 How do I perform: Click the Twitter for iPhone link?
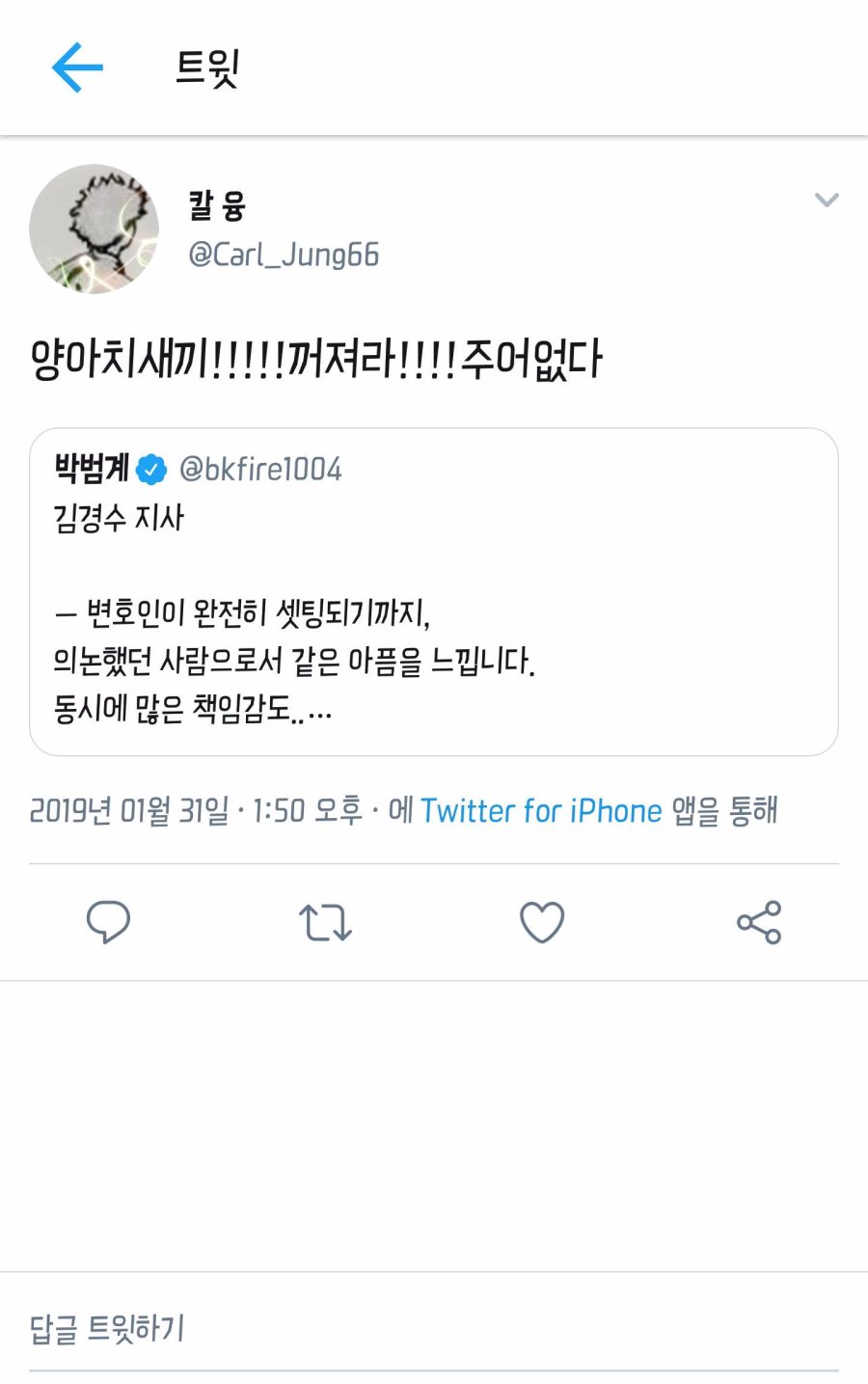[540, 811]
